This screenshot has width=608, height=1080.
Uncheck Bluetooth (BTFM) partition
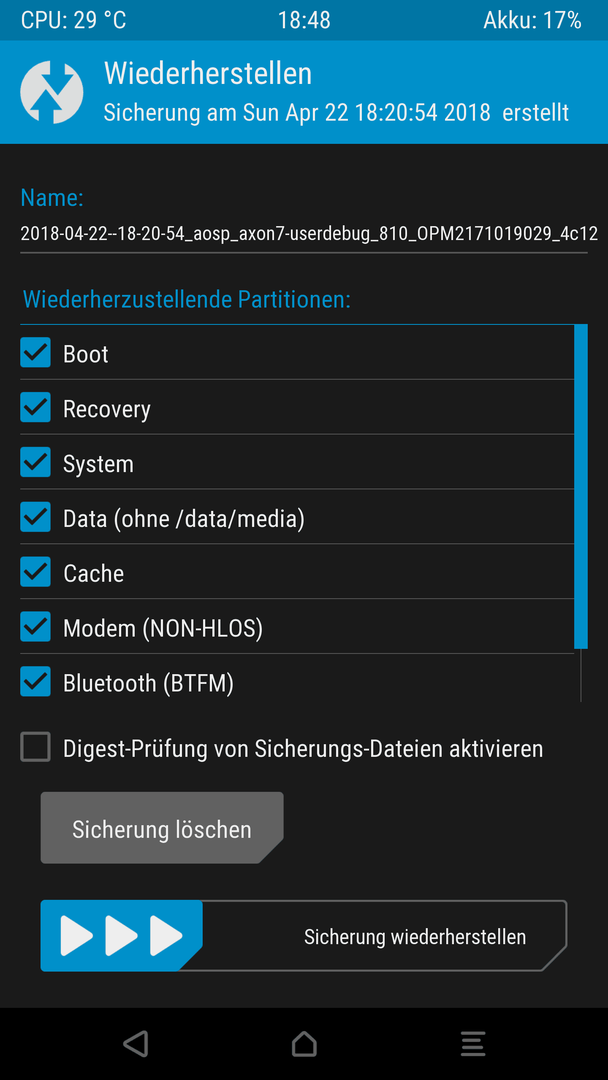click(36, 683)
